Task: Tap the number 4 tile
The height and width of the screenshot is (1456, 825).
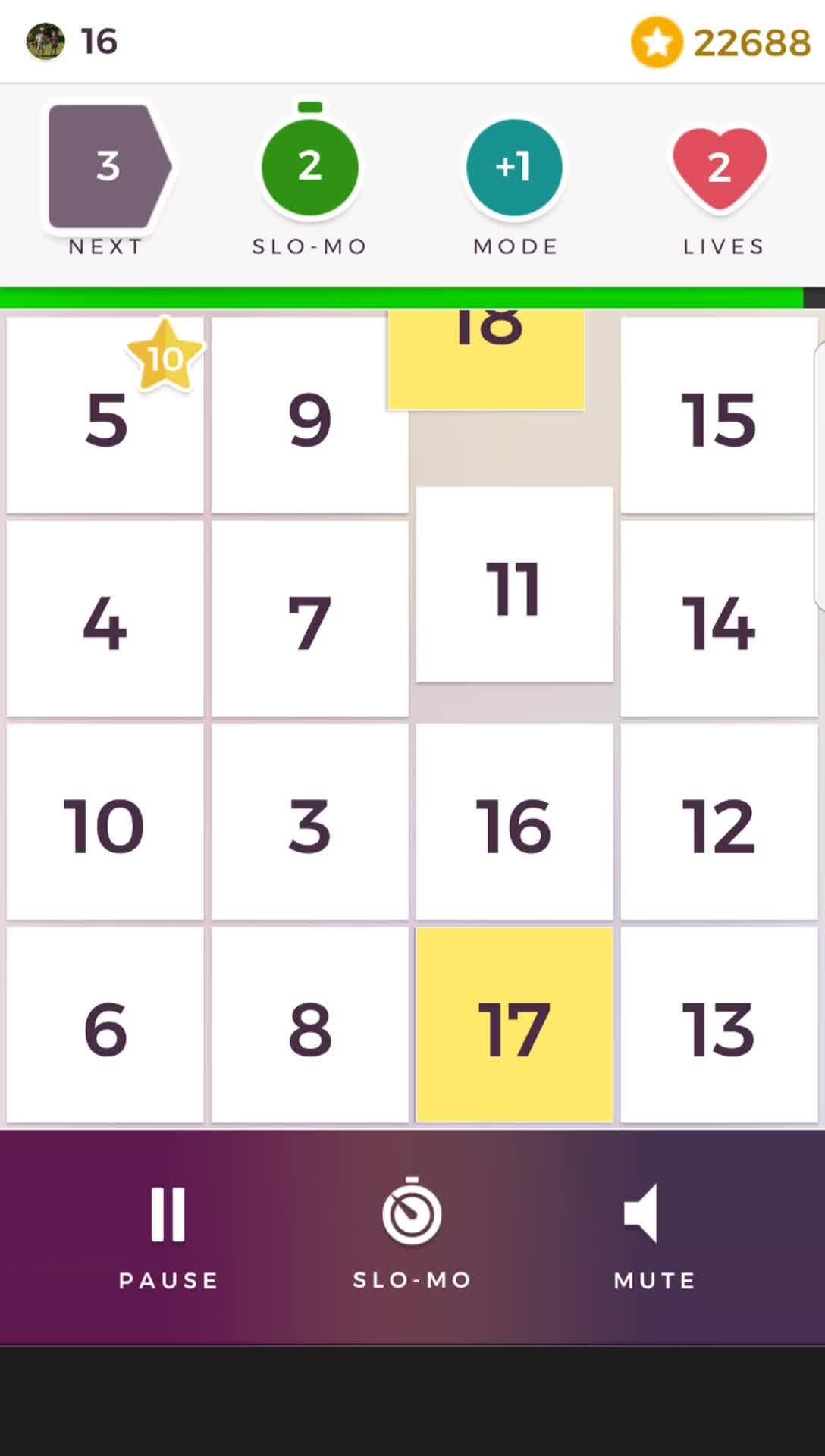Action: click(x=105, y=619)
